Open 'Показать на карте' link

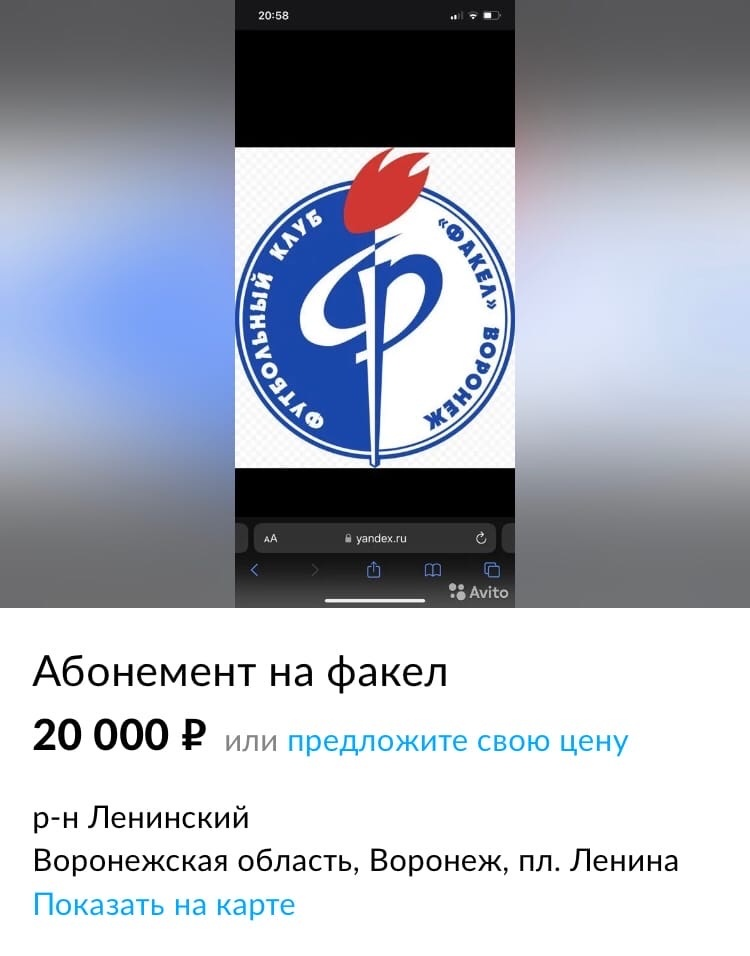coord(164,905)
